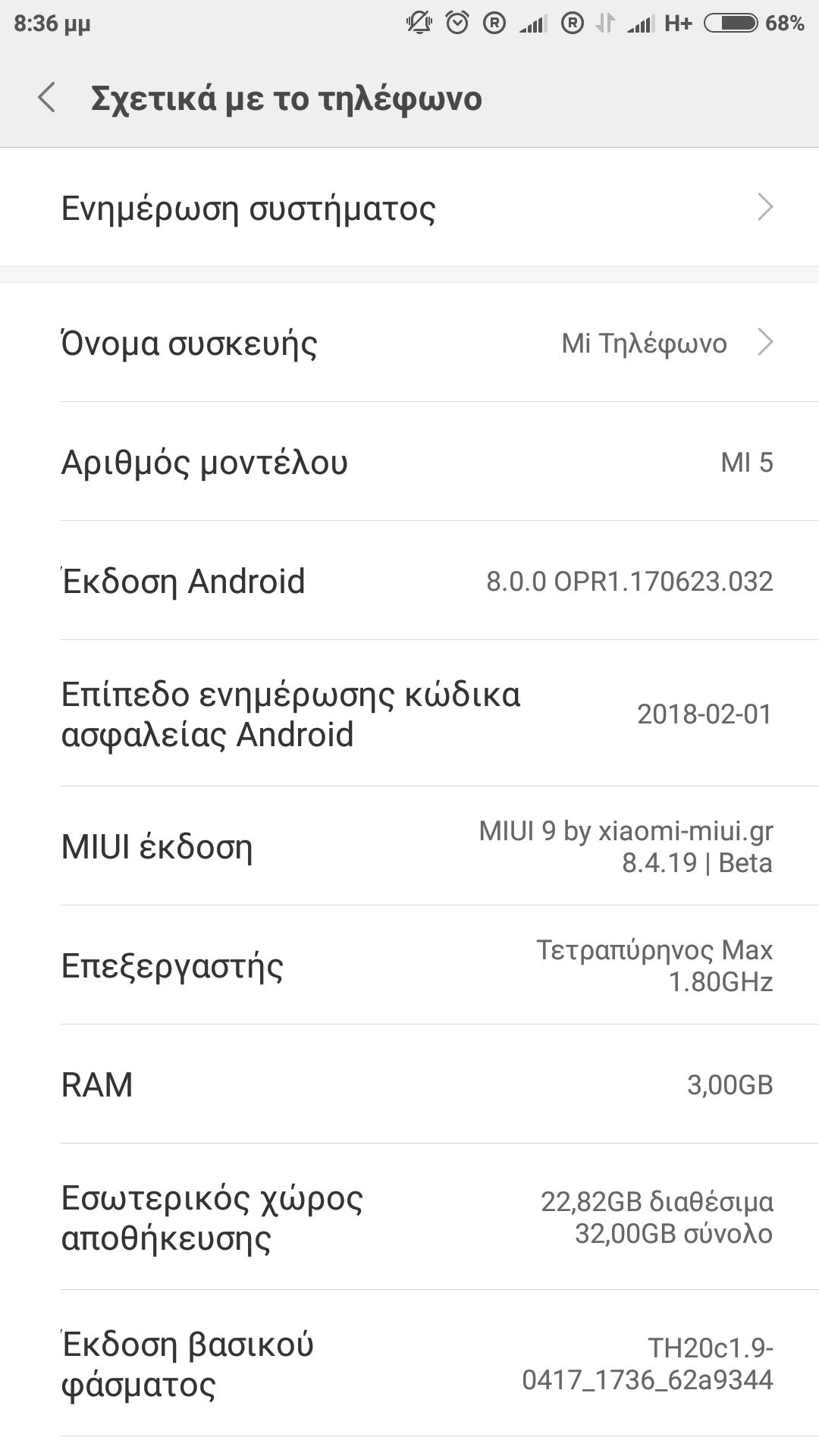Tap the MIUI έκδοση row
819x1456 pixels.
pyautogui.click(x=409, y=846)
